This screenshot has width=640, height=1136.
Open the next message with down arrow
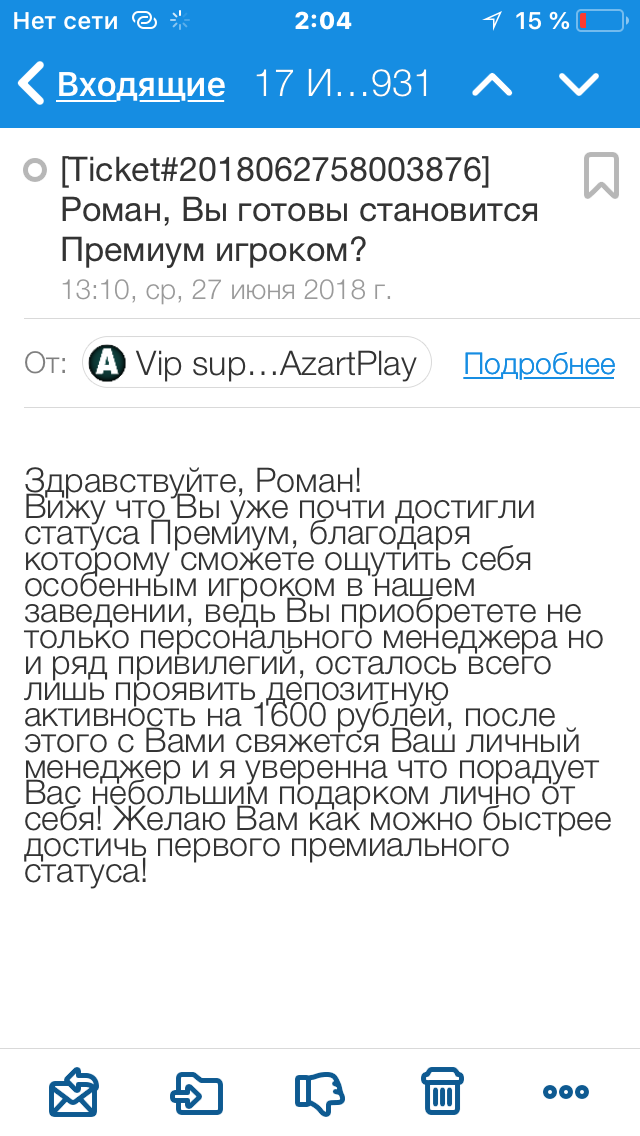point(578,85)
